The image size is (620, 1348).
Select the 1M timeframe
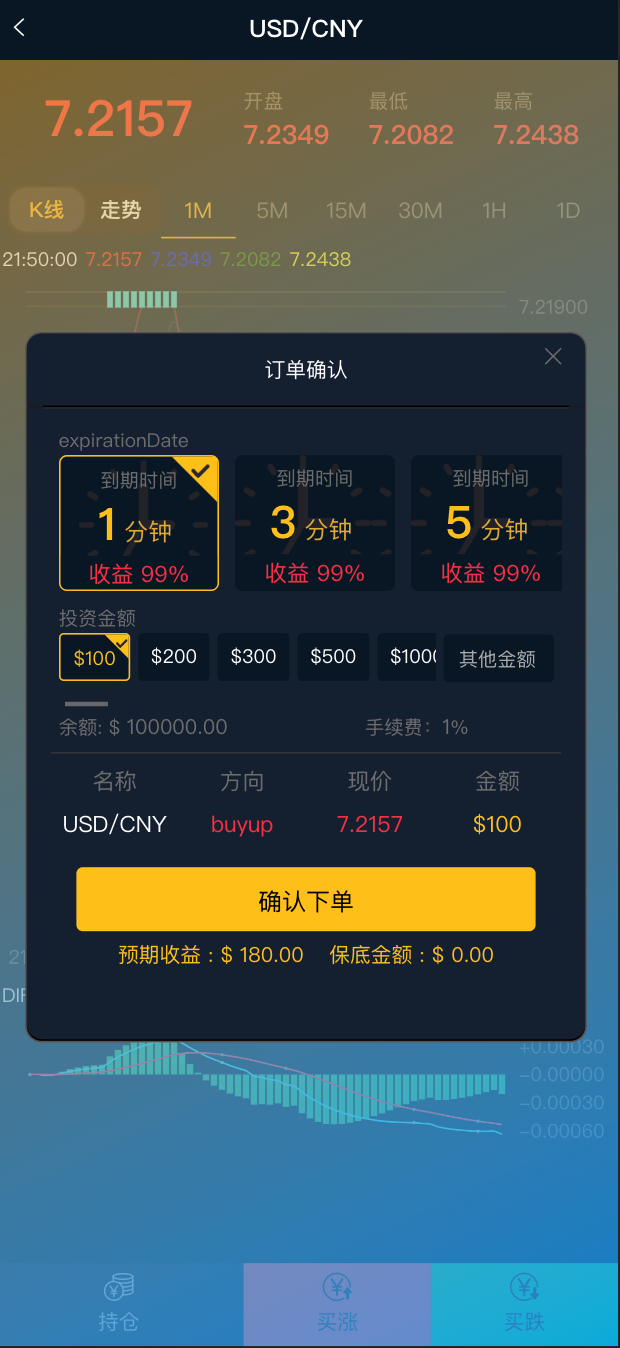(x=198, y=211)
